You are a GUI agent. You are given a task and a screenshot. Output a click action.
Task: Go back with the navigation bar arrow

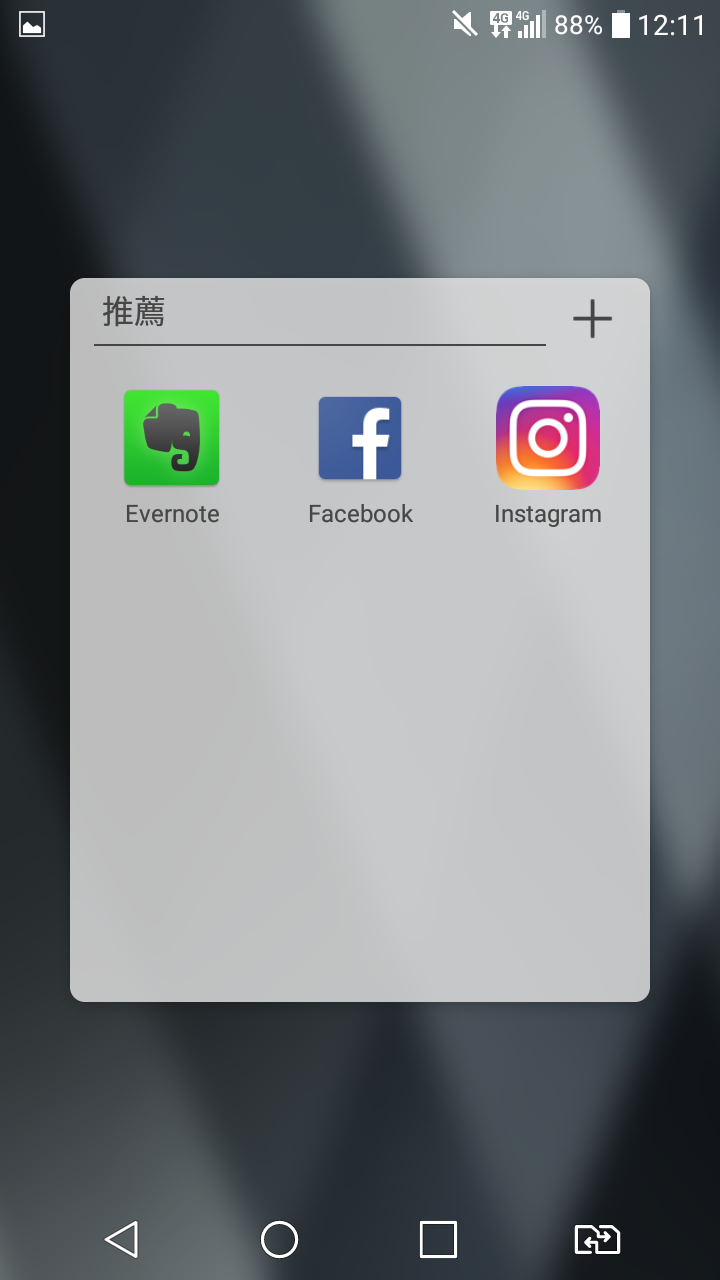121,1239
